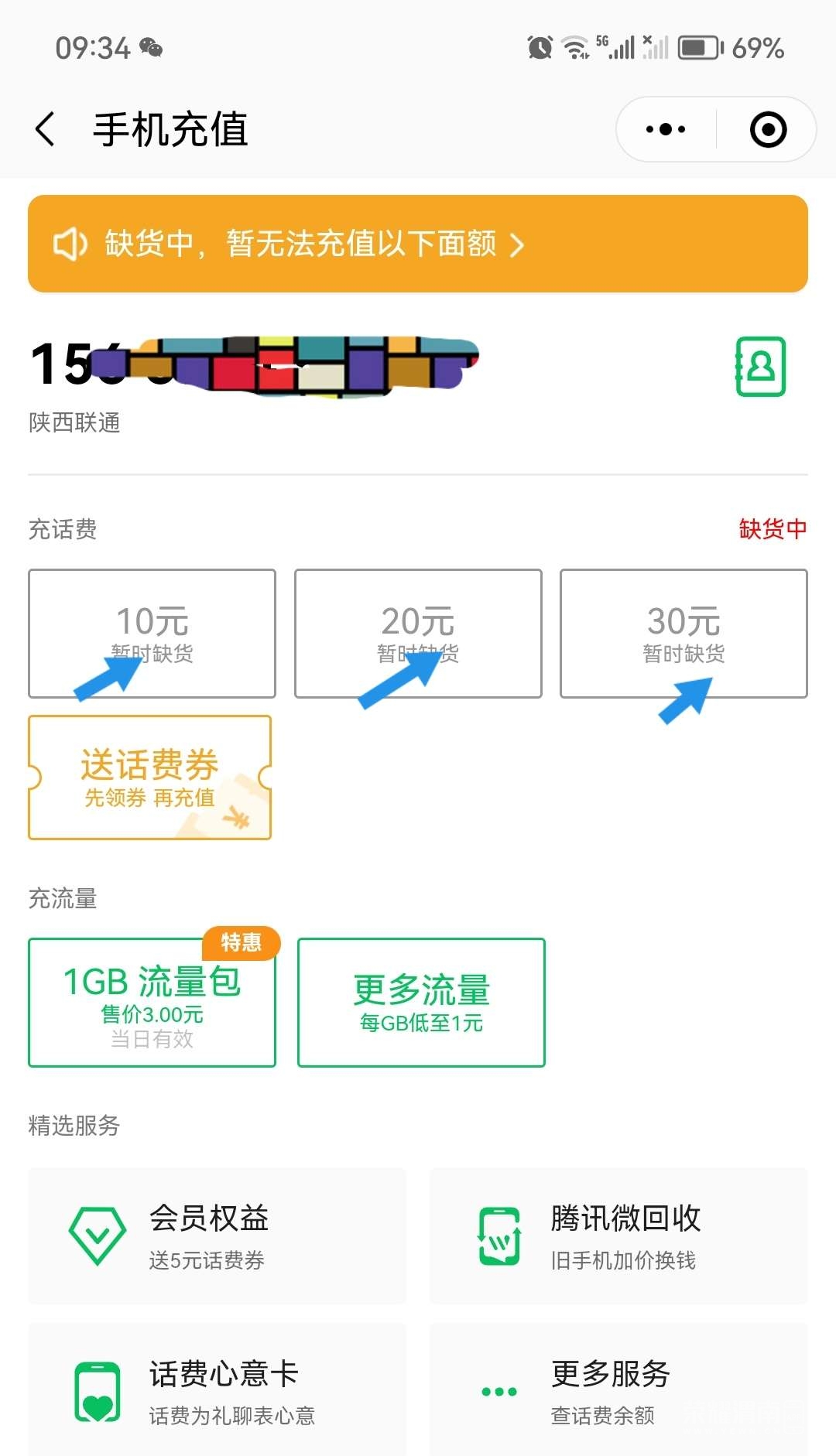Open 话费心意卡 gift card
The width and height of the screenshot is (836, 1456).
218,1390
